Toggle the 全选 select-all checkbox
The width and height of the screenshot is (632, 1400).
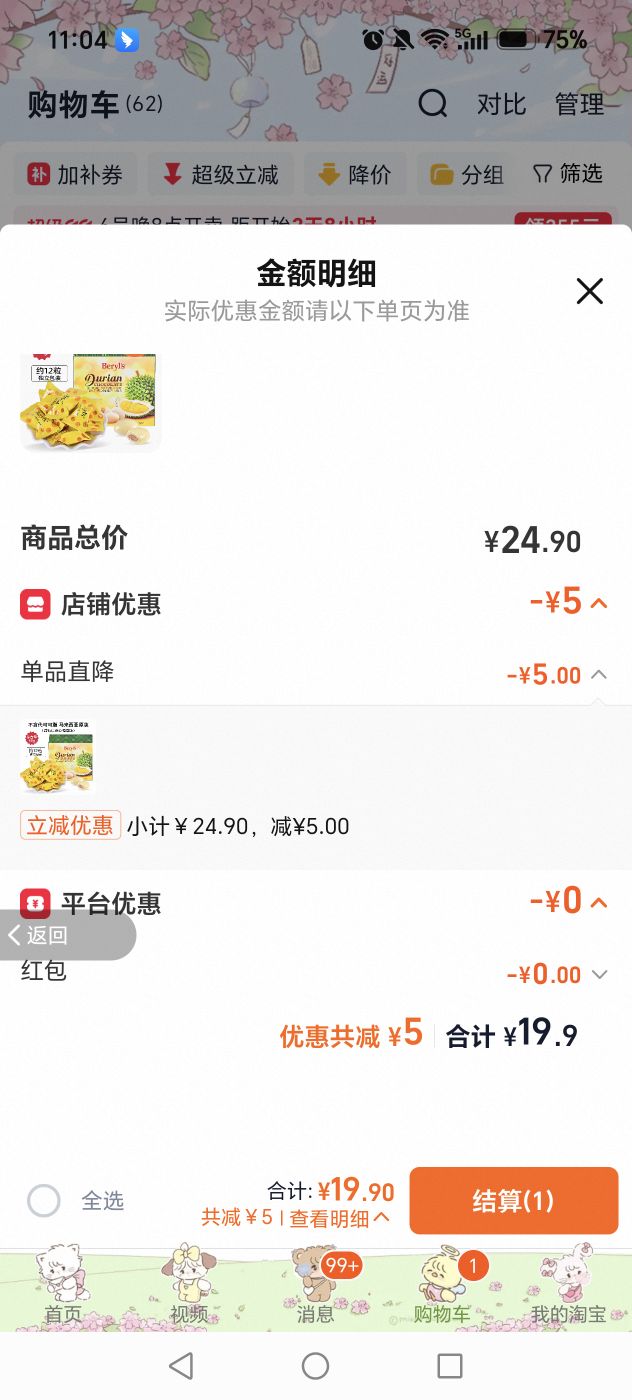click(44, 1200)
